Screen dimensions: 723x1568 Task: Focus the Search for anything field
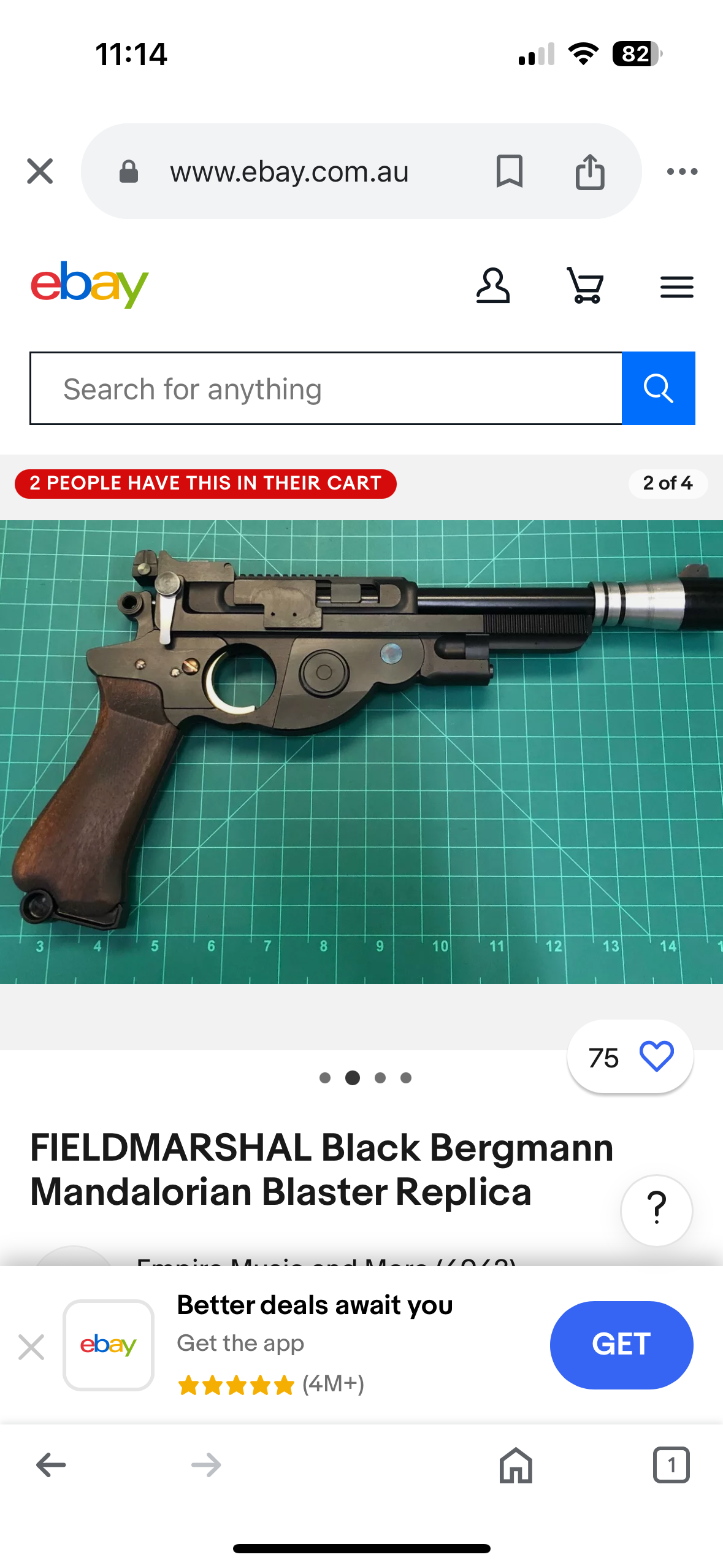click(326, 388)
